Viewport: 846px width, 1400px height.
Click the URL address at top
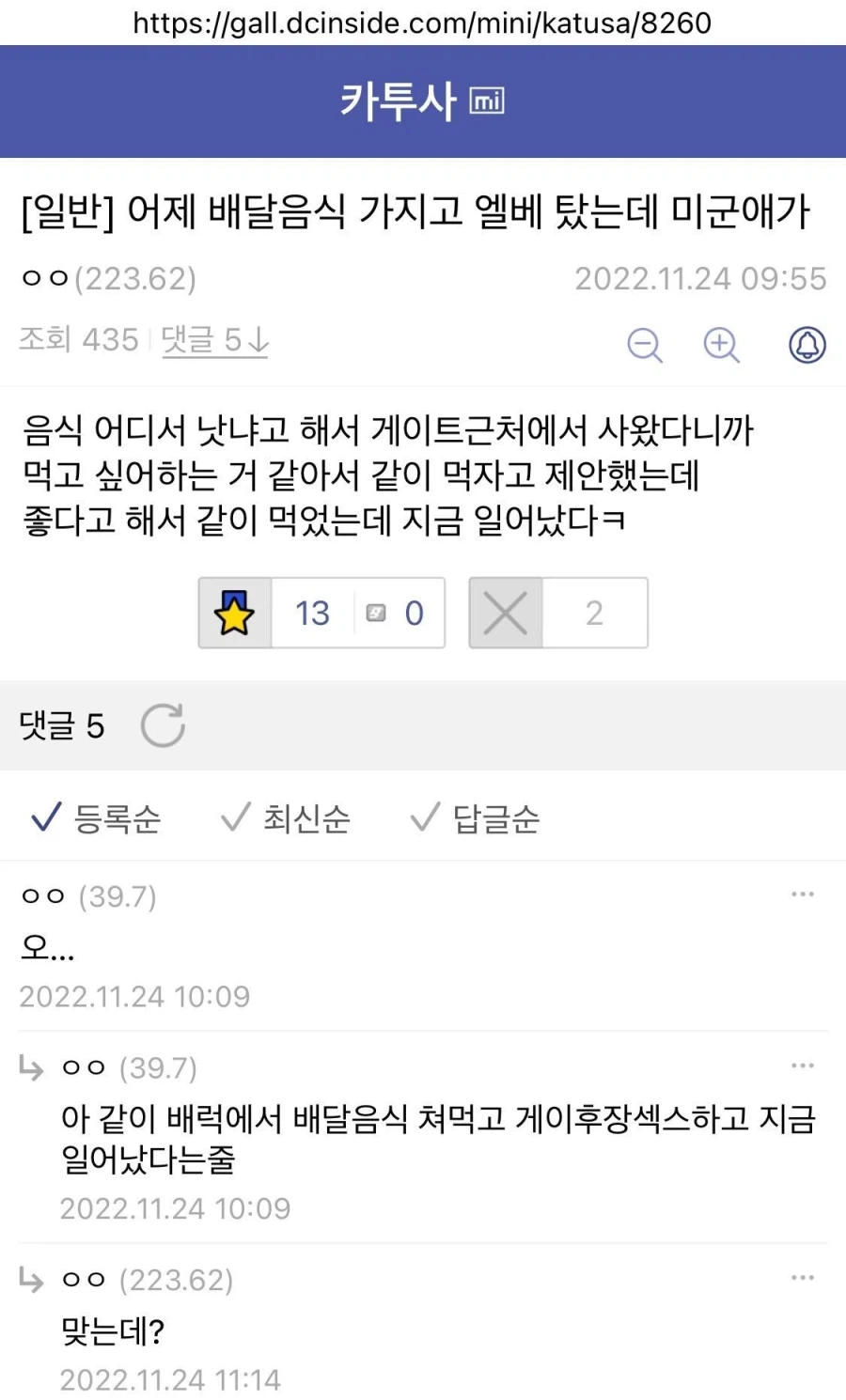point(422,23)
